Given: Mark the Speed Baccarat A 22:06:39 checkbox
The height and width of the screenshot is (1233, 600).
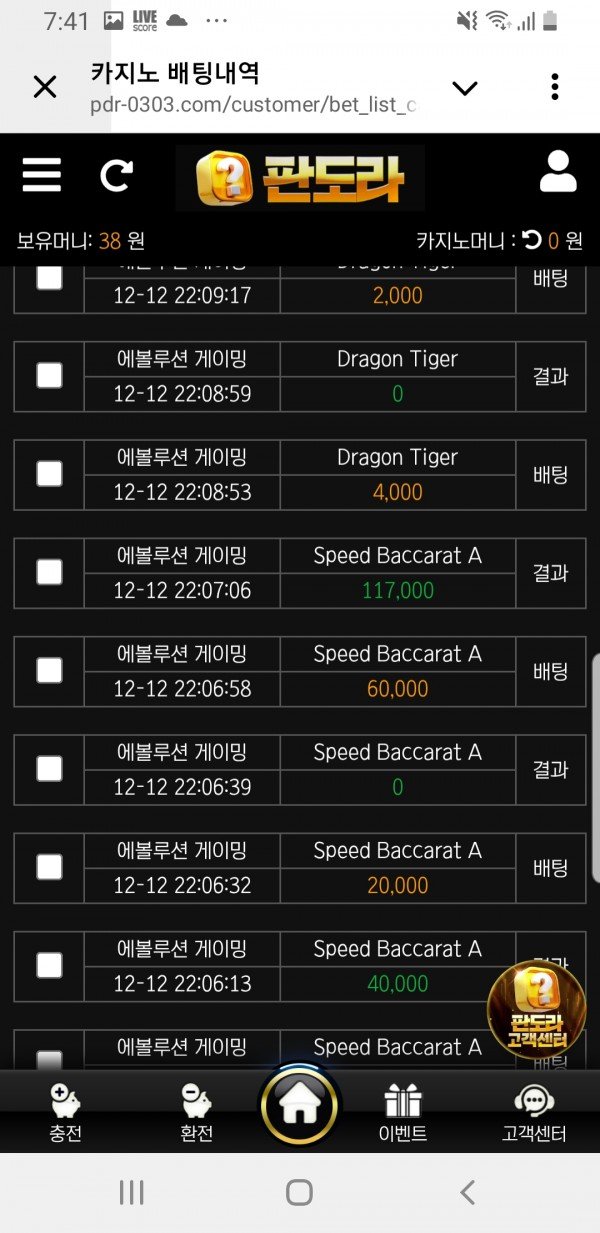Looking at the screenshot, I should [x=49, y=768].
